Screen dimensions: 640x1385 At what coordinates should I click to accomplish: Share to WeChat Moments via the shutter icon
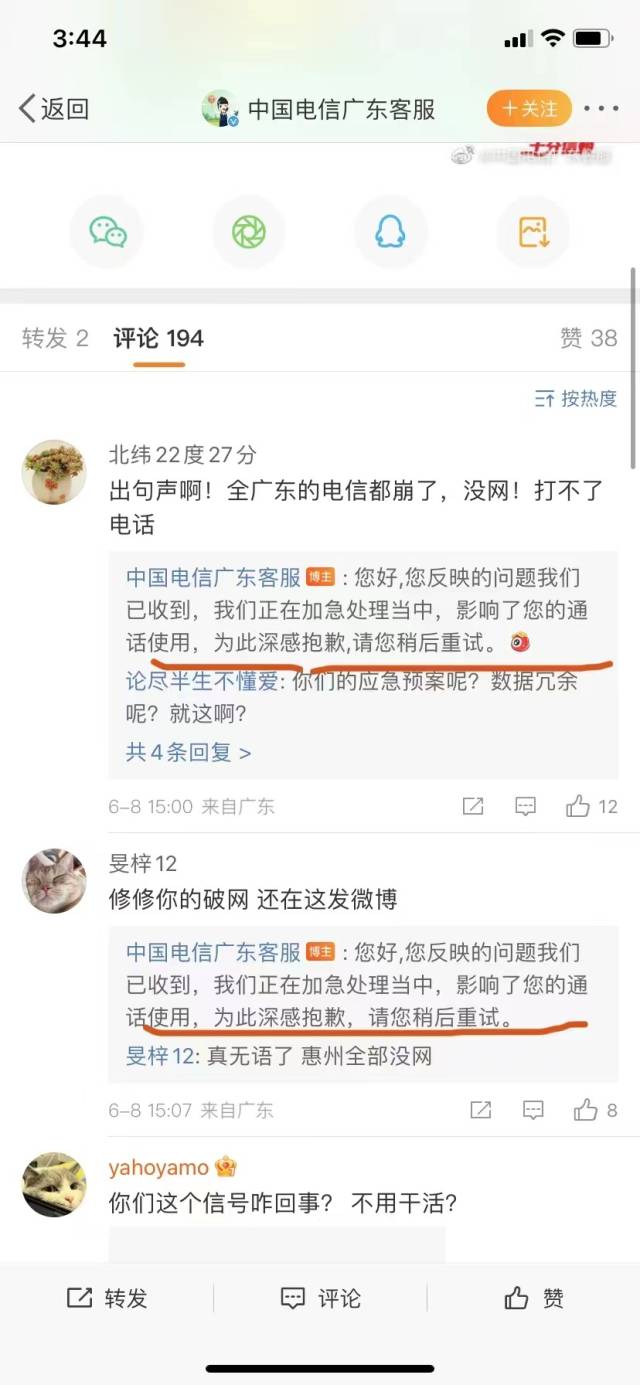[x=249, y=233]
